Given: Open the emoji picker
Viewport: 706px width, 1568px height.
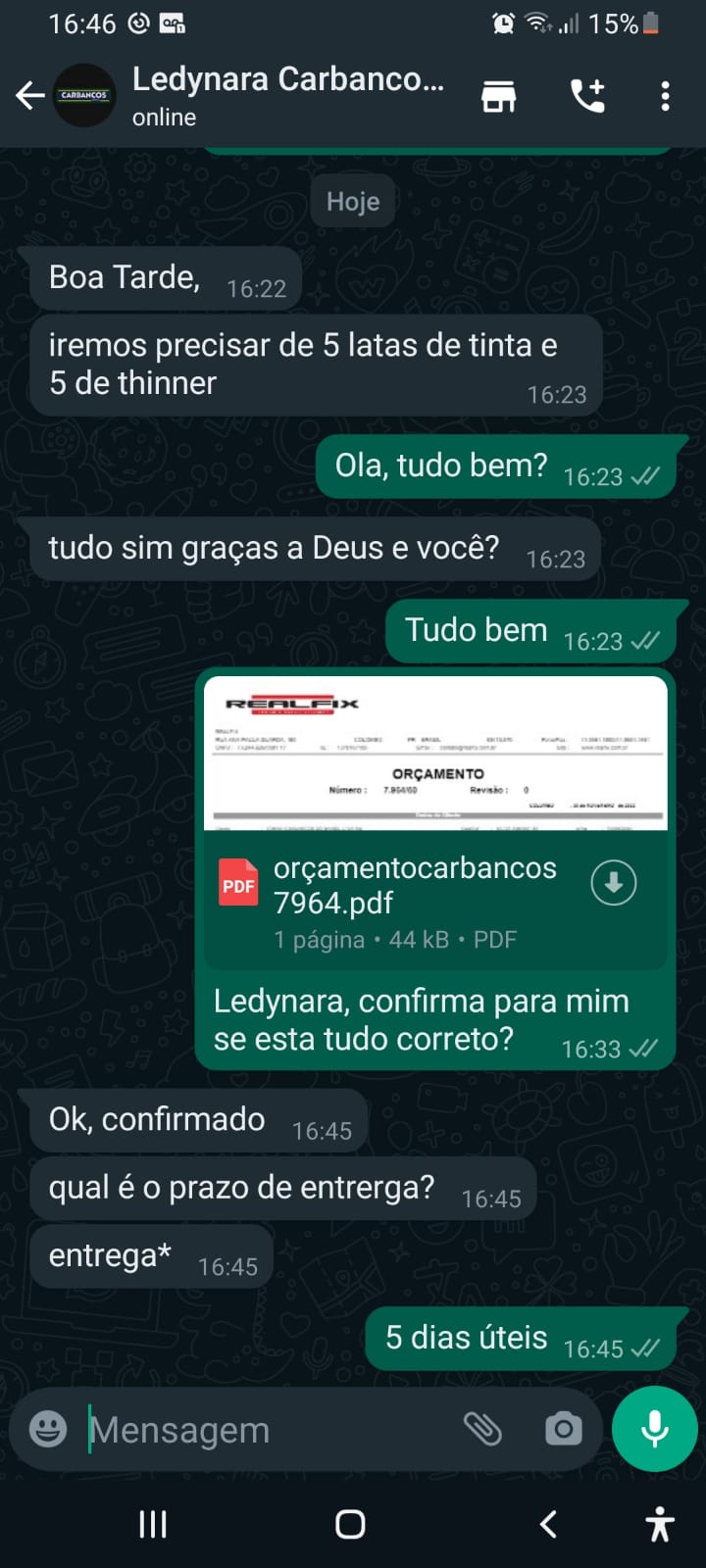Looking at the screenshot, I should pyautogui.click(x=48, y=1429).
